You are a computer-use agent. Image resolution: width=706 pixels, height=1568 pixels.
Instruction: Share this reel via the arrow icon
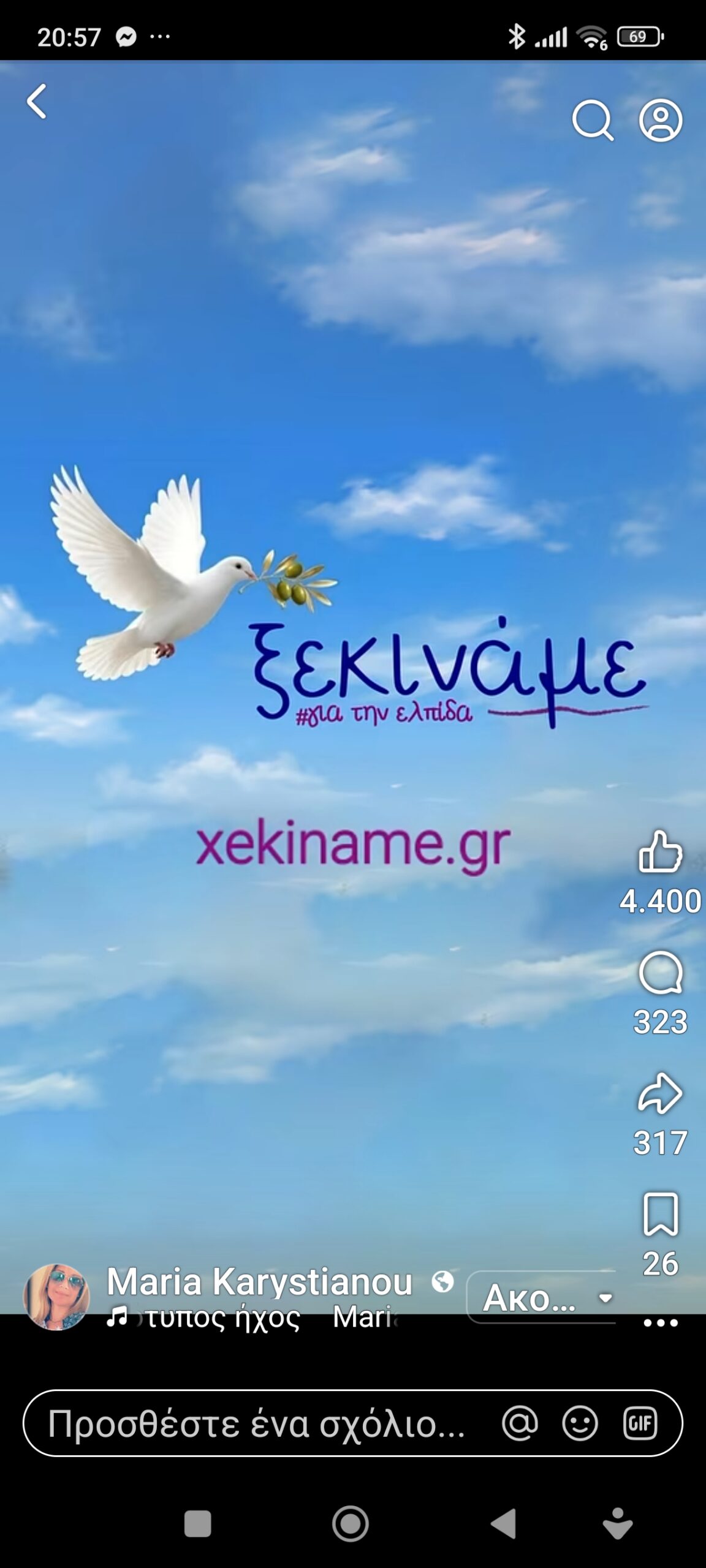[660, 1093]
